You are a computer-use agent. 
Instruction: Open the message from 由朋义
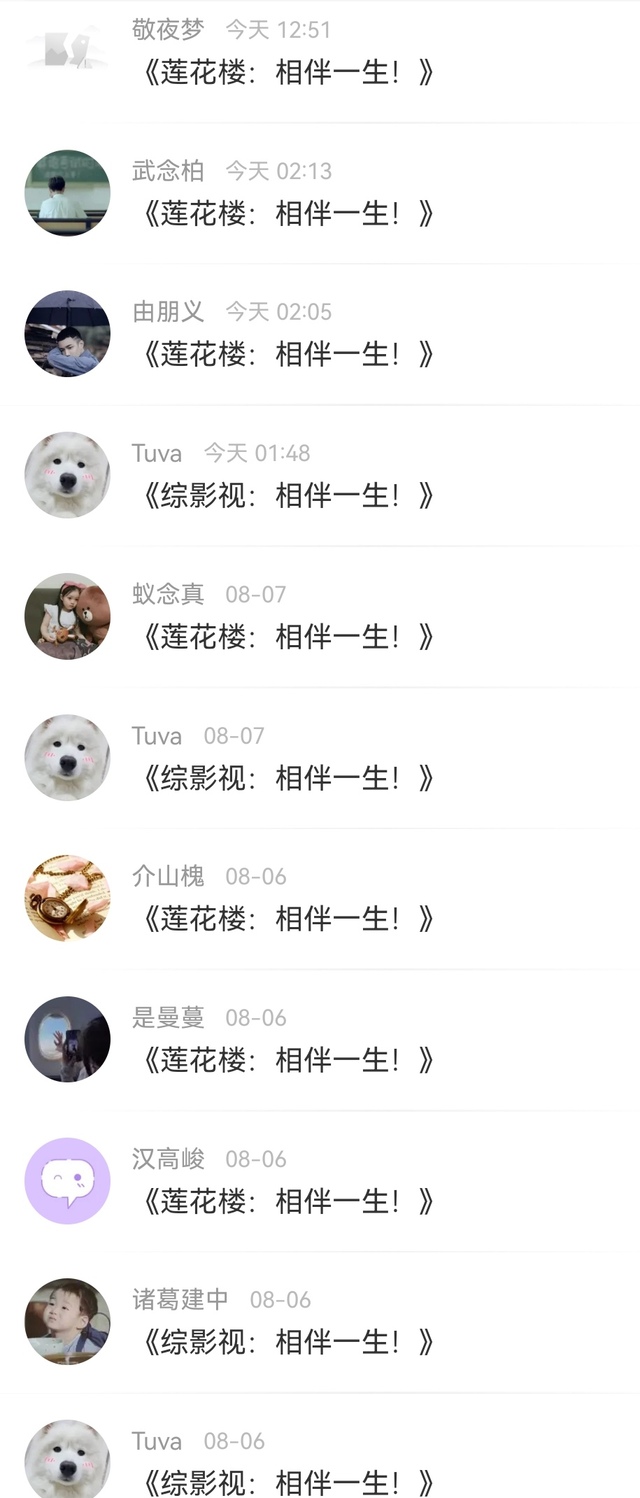320,334
